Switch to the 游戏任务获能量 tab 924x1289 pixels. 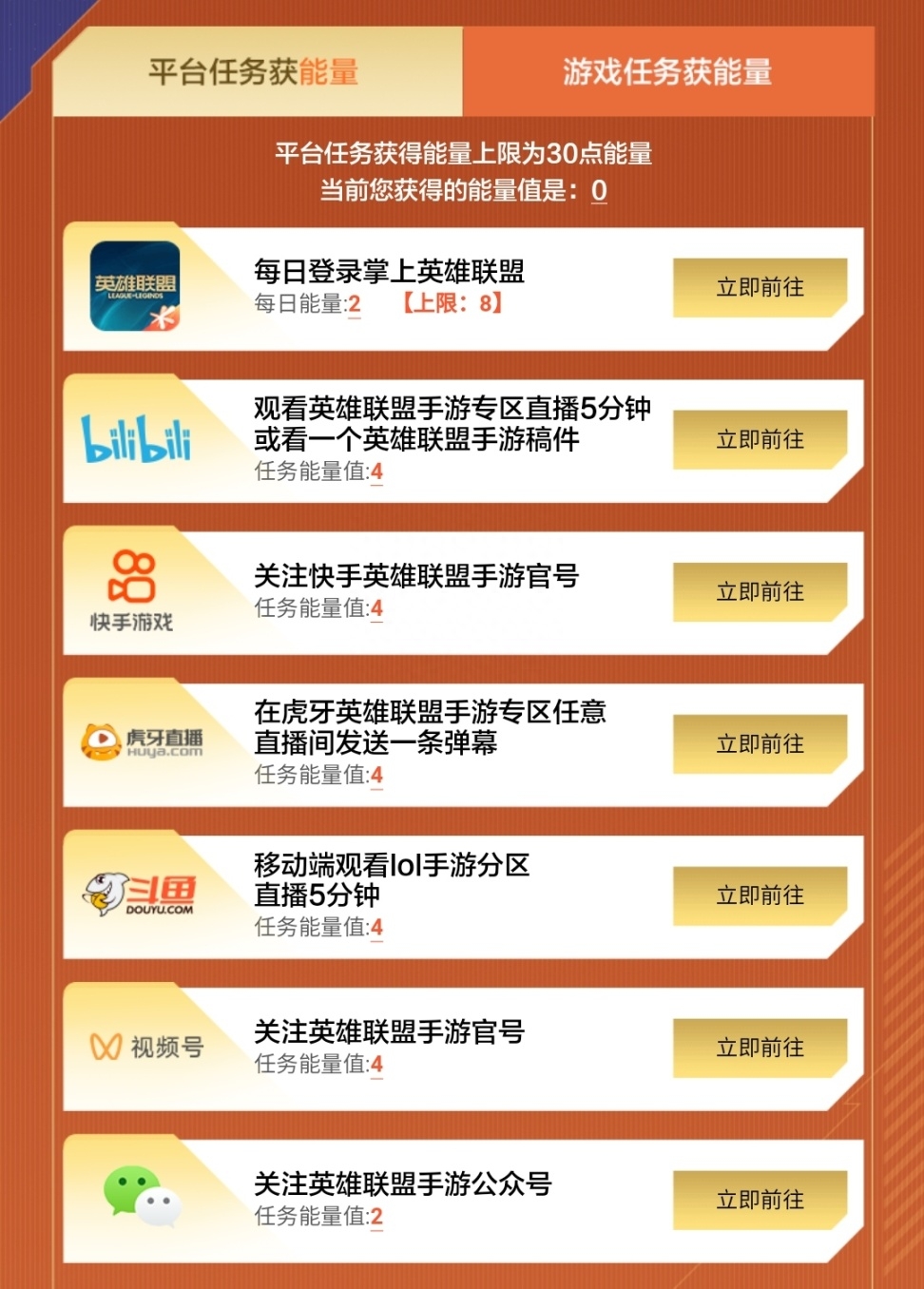click(x=667, y=72)
